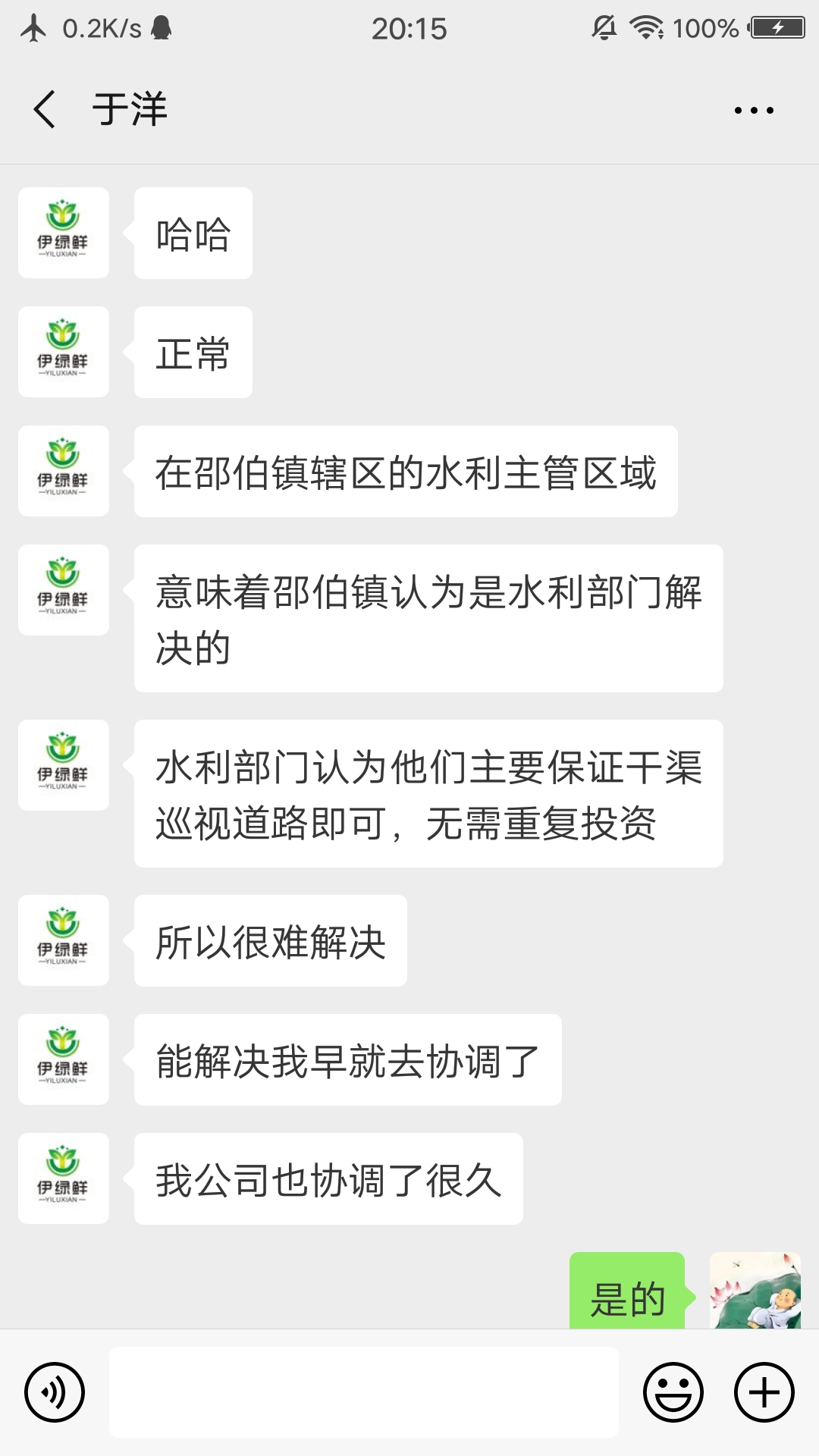
Task: Open the plus attachments menu
Action: (764, 1392)
